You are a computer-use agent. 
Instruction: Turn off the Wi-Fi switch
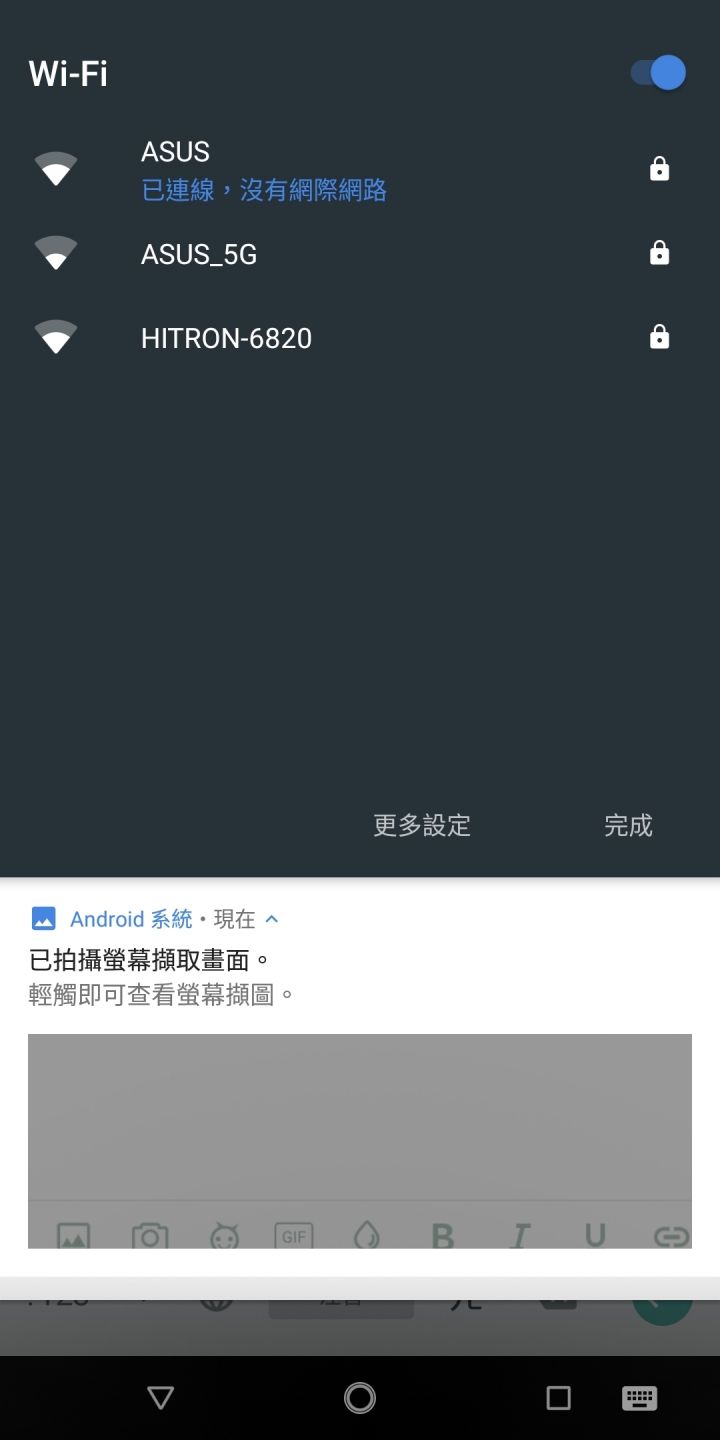[658, 73]
